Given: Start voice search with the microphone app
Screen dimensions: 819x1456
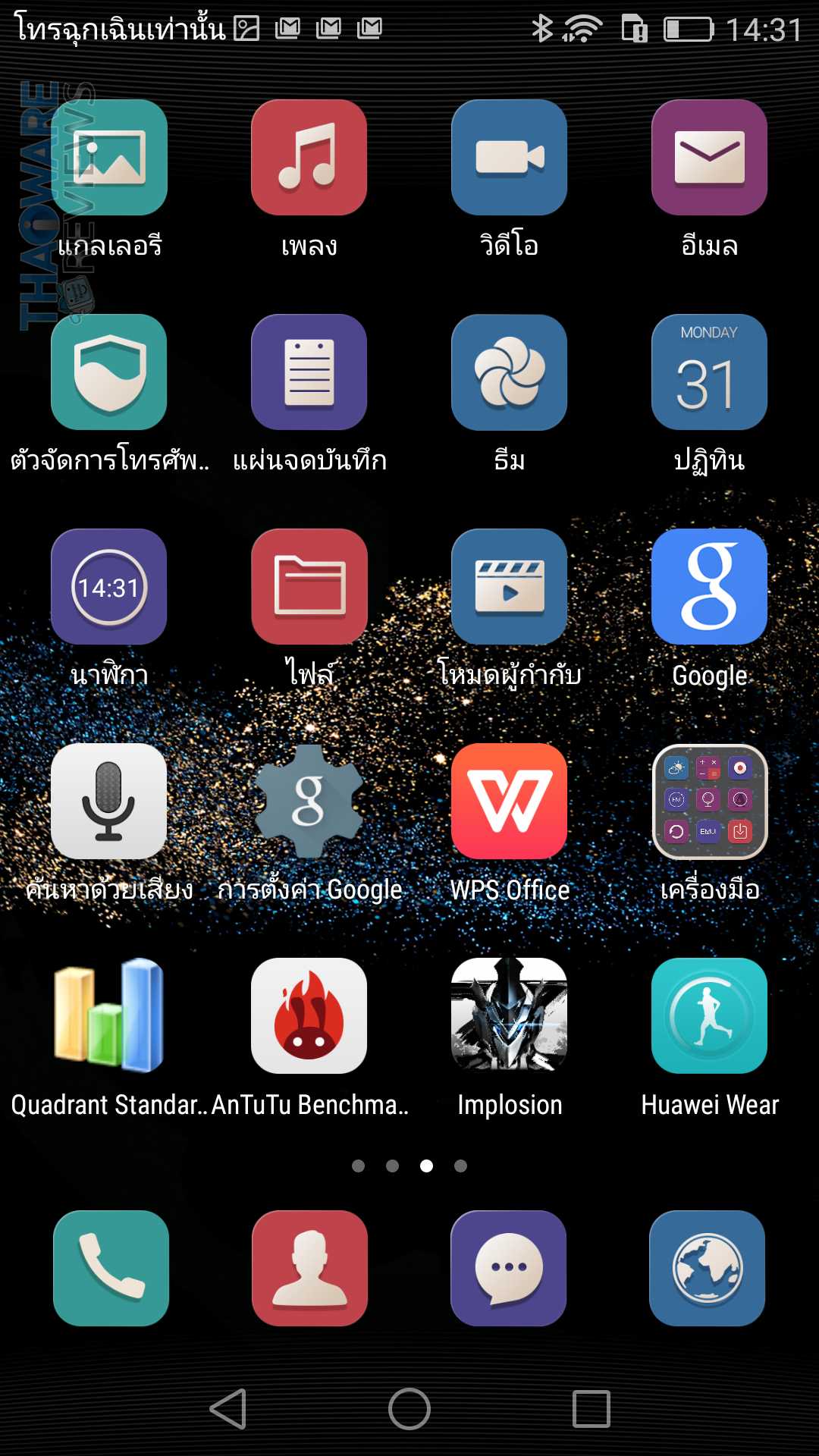Looking at the screenshot, I should tap(109, 802).
